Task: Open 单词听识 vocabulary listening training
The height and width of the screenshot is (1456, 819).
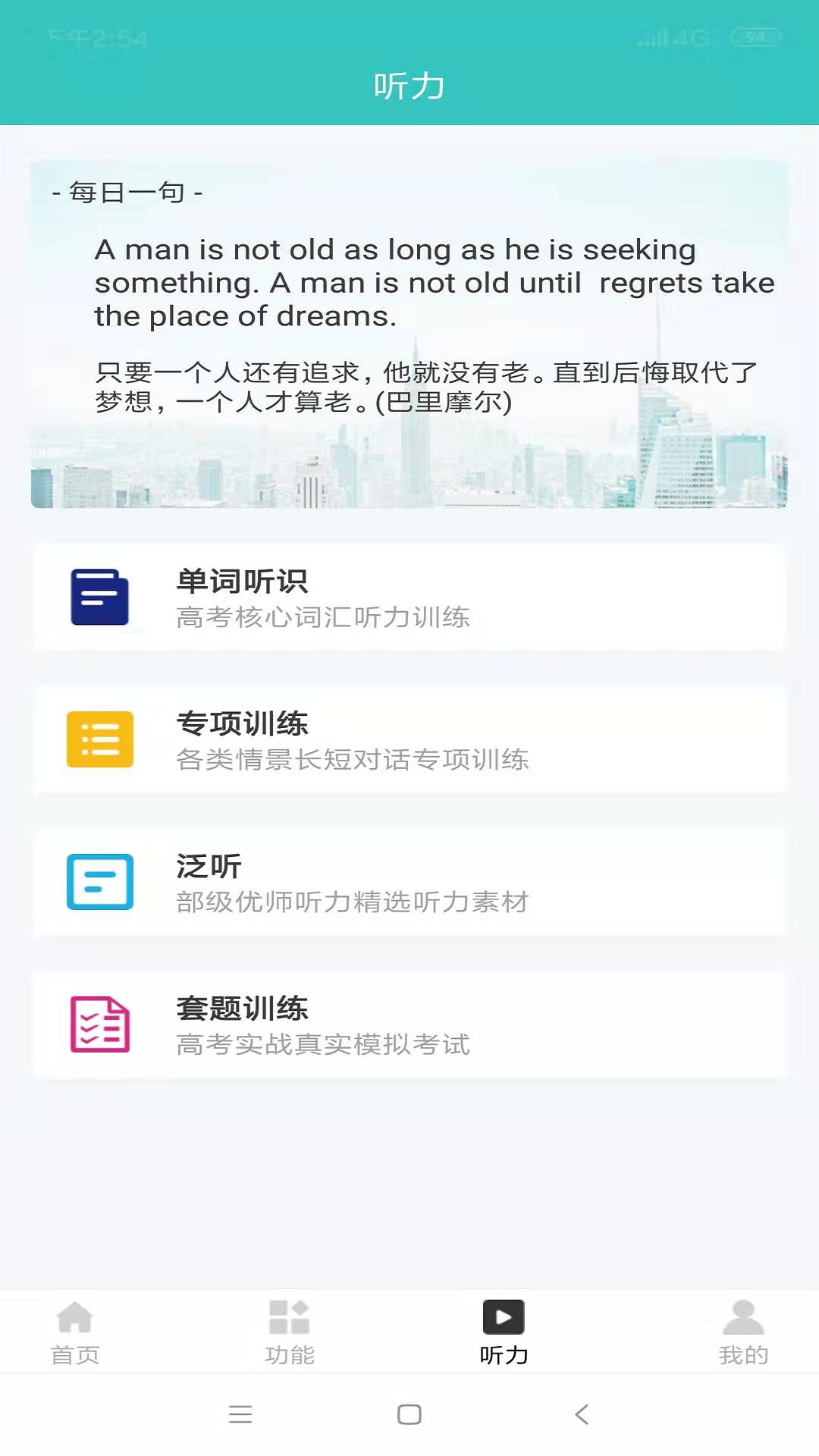Action: (x=409, y=598)
